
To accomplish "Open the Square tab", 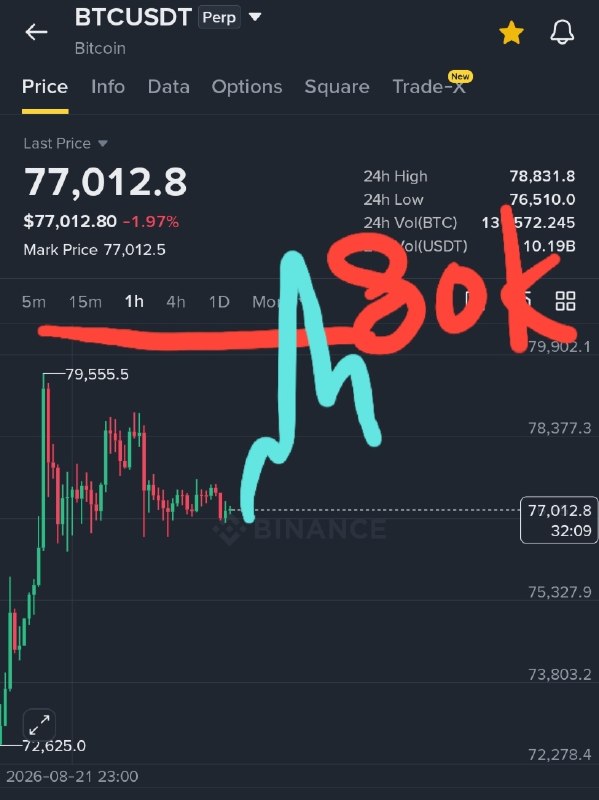I will (x=337, y=87).
